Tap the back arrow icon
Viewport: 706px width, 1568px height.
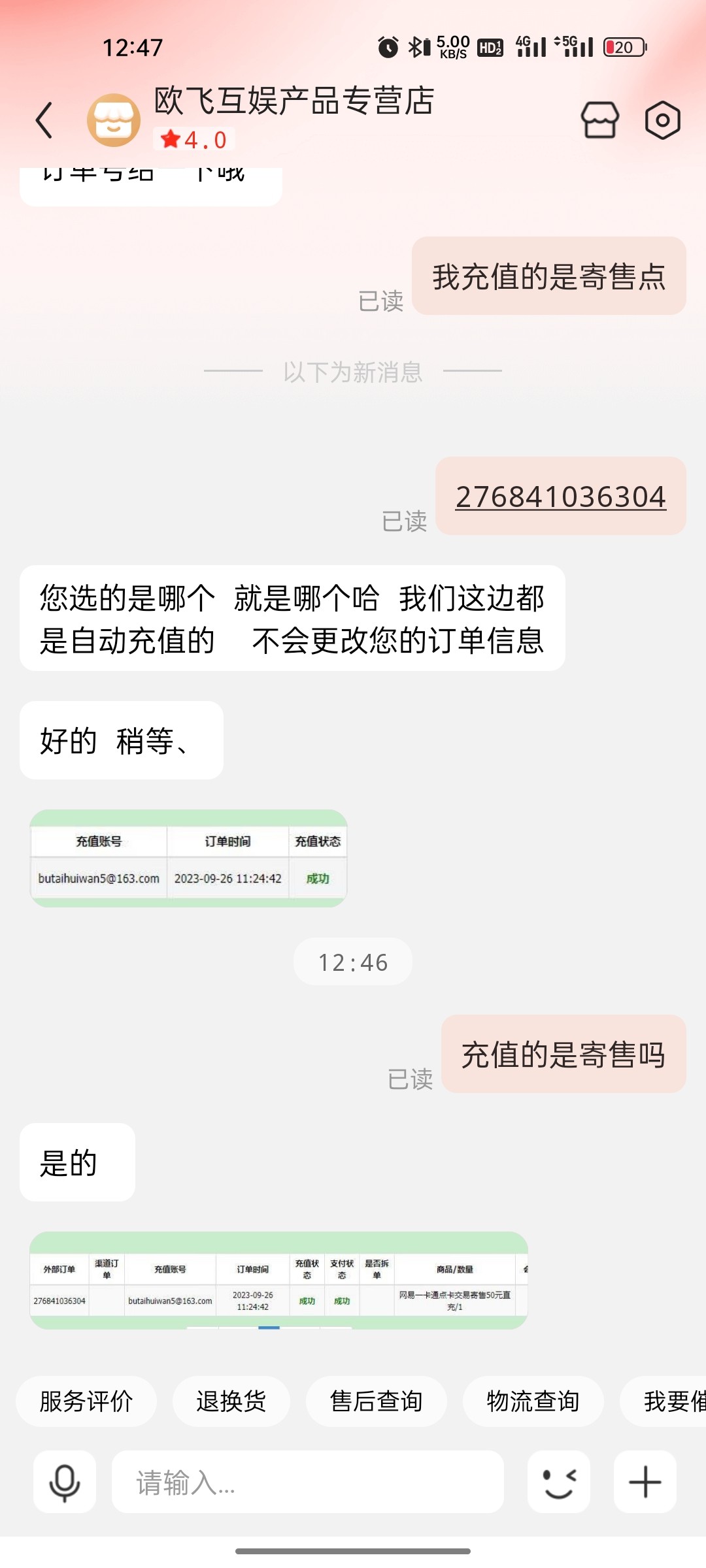coord(43,120)
